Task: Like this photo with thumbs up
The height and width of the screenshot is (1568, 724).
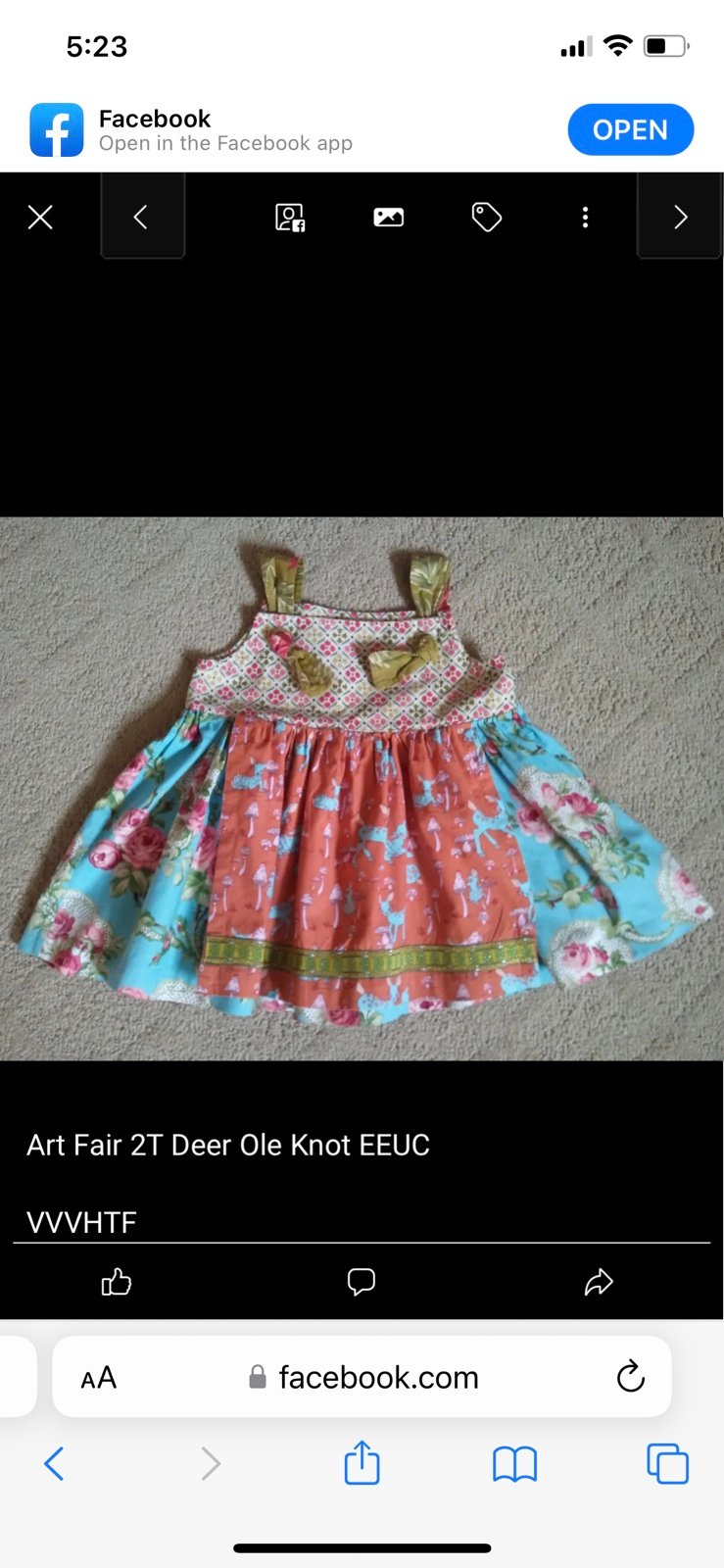Action: (x=117, y=1282)
